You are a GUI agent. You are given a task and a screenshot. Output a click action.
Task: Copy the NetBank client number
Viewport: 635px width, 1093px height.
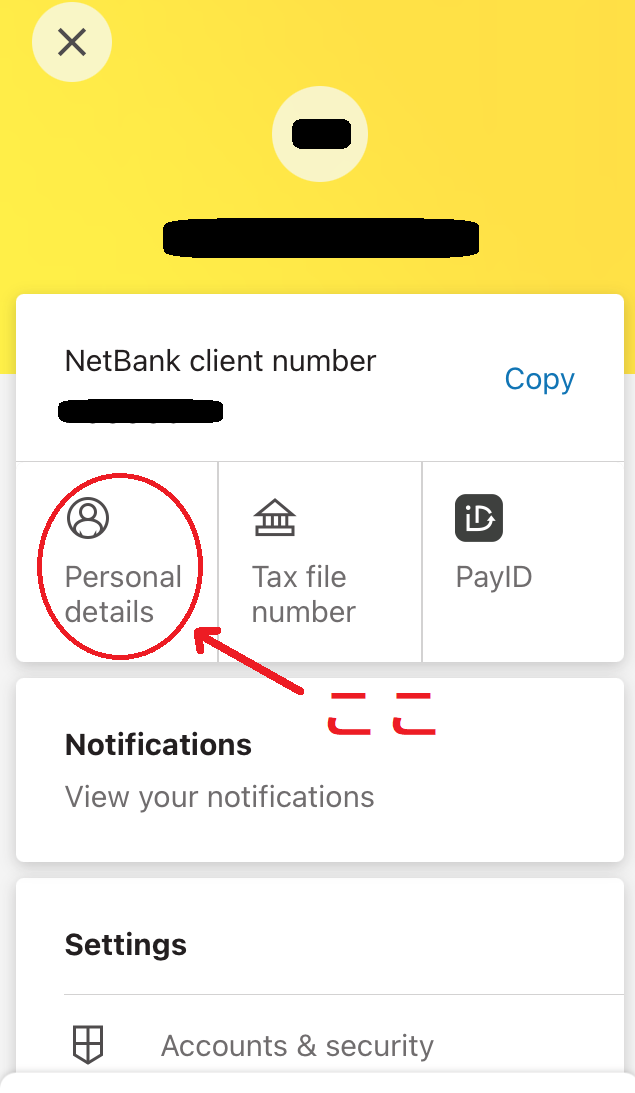[539, 379]
